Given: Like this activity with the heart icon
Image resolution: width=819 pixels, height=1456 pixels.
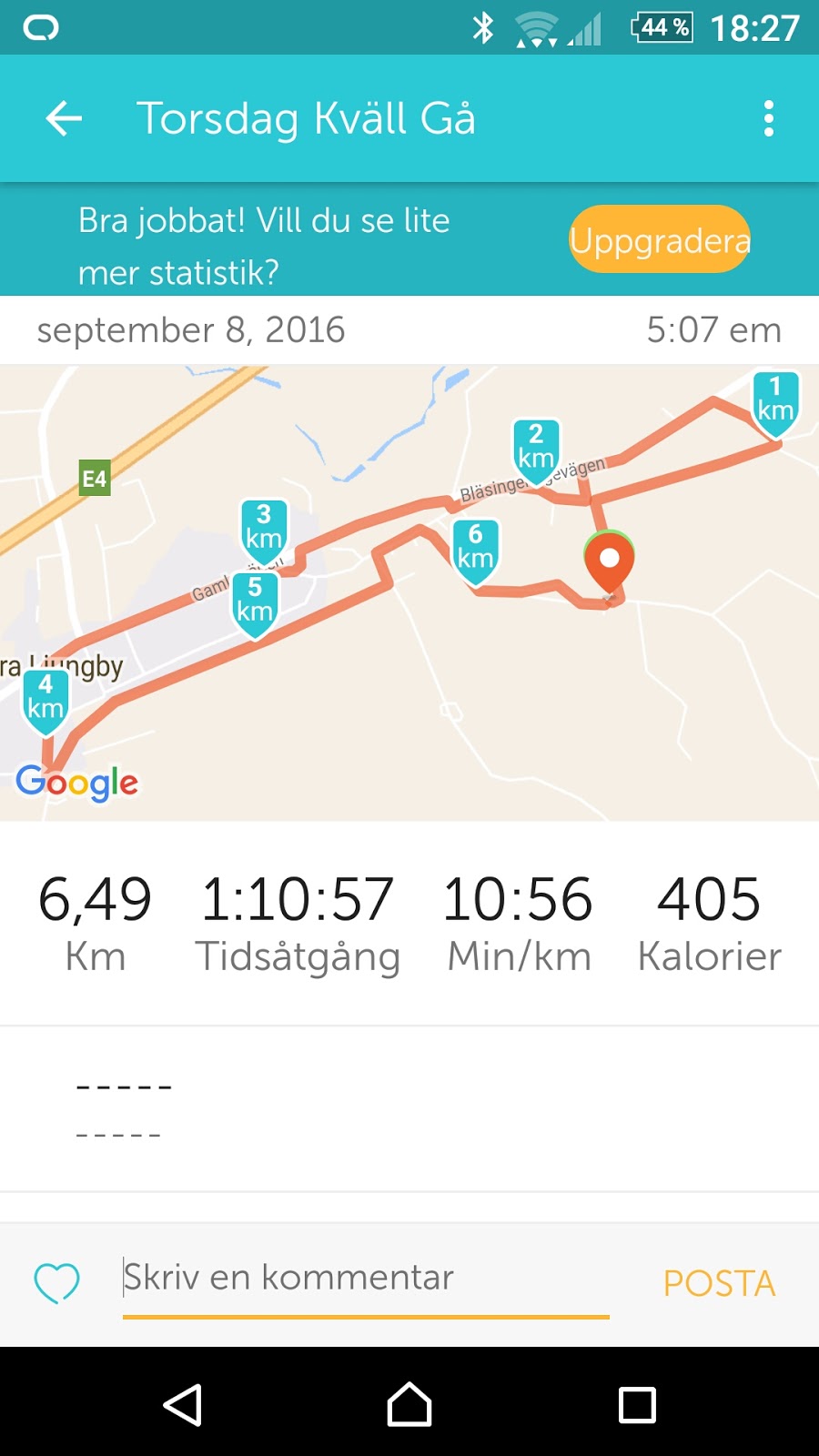Looking at the screenshot, I should click(x=56, y=1283).
